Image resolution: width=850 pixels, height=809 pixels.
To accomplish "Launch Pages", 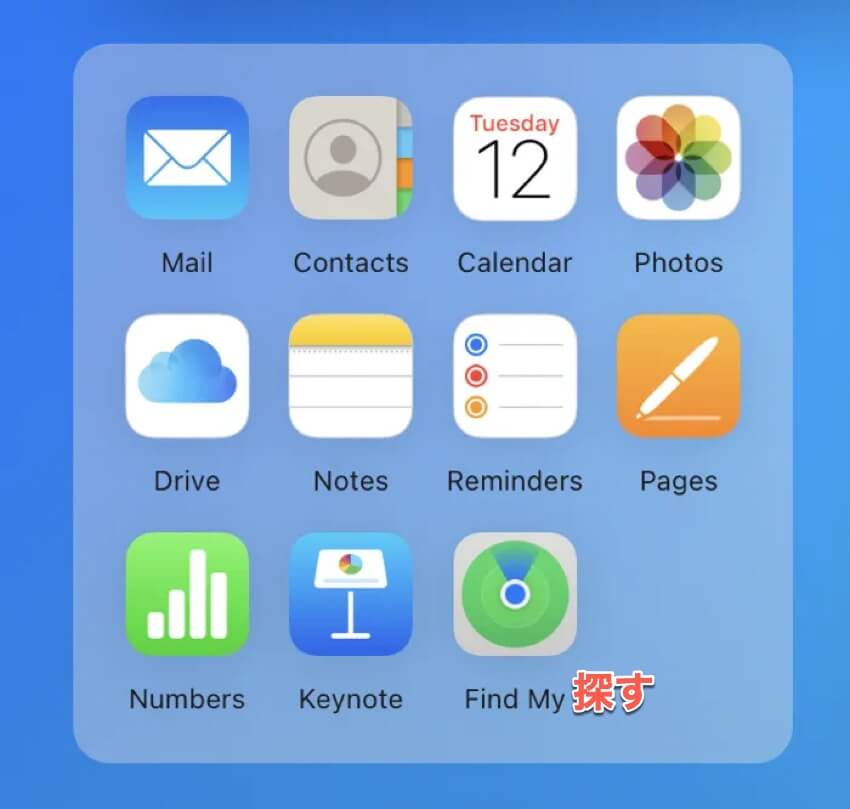I will 679,376.
